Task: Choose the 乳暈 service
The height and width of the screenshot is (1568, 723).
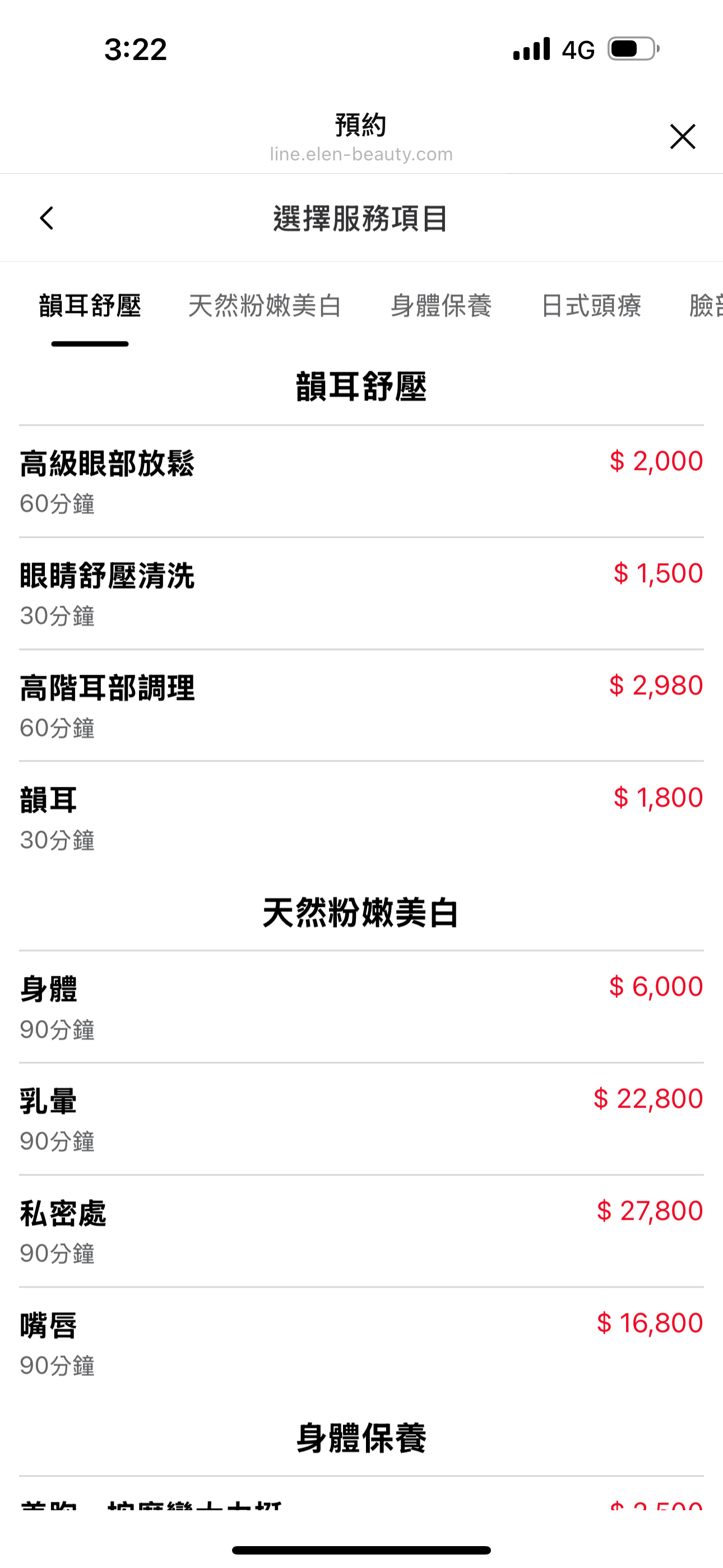Action: 361,1119
